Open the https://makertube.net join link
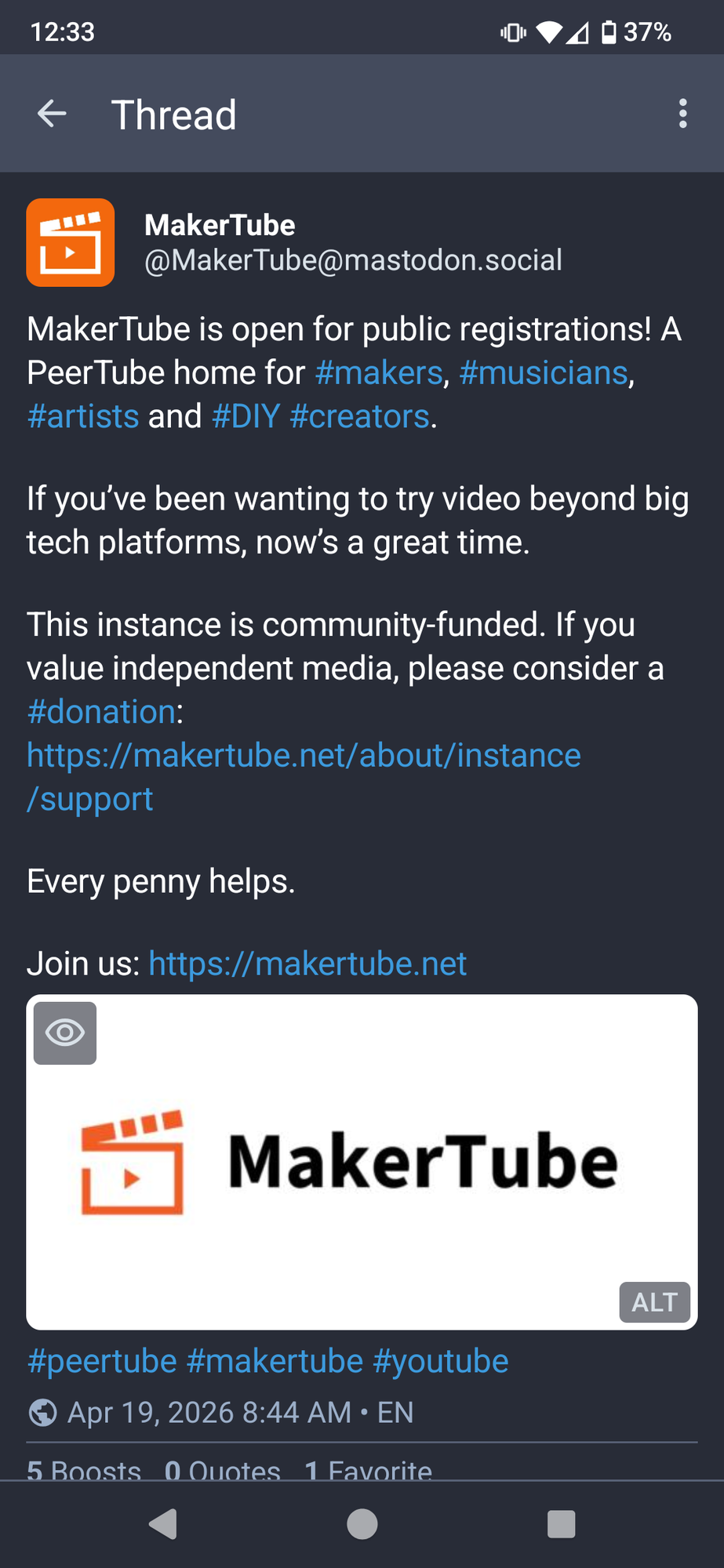Viewport: 724px width, 1568px height. (x=307, y=964)
